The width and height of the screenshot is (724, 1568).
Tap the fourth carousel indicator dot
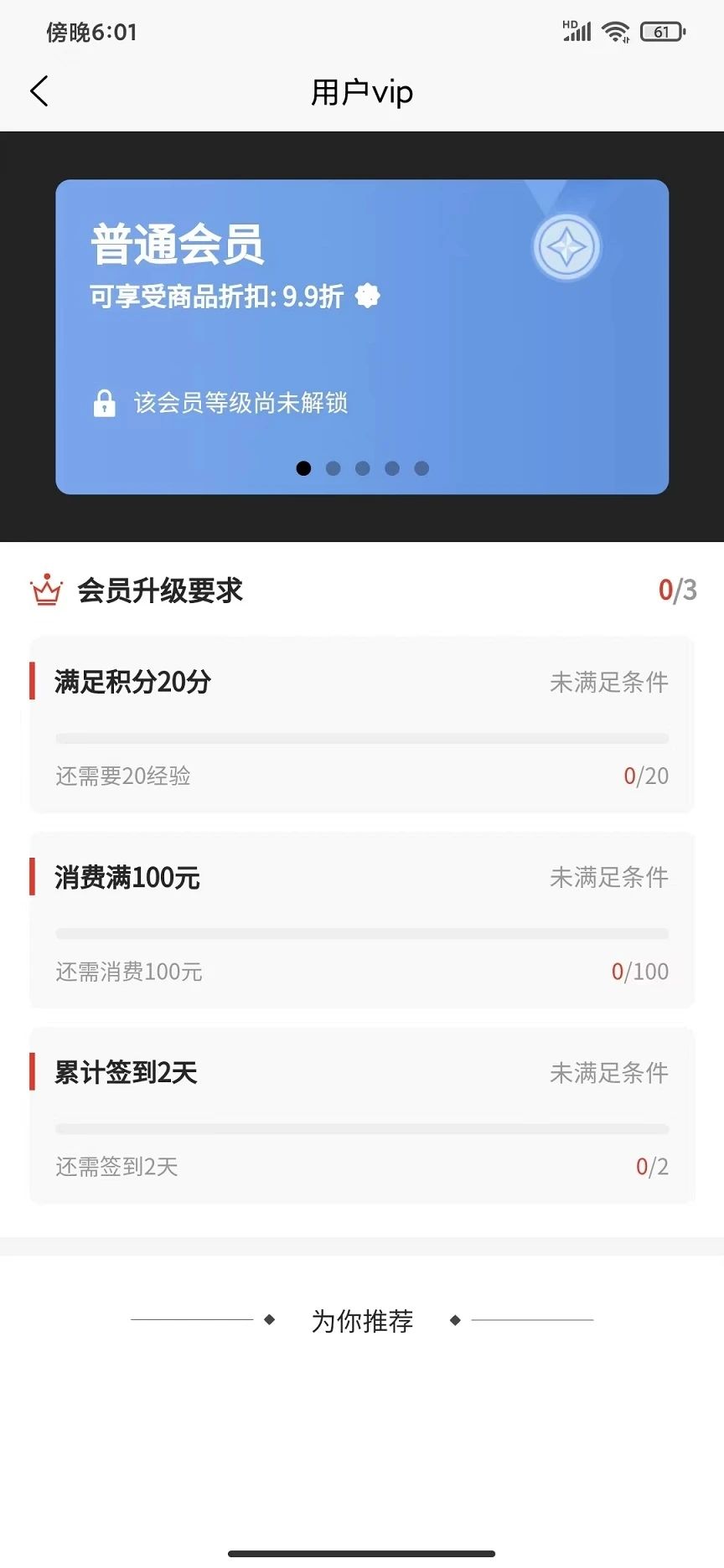pos(392,469)
